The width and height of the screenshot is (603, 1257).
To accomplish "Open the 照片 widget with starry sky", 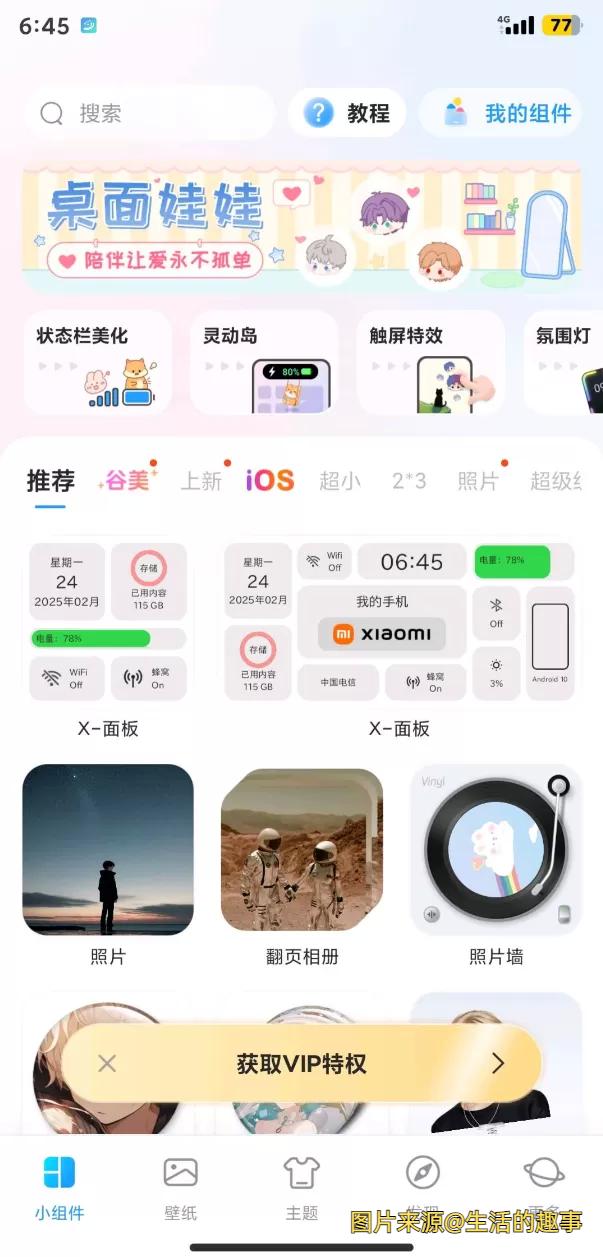I will [x=108, y=849].
